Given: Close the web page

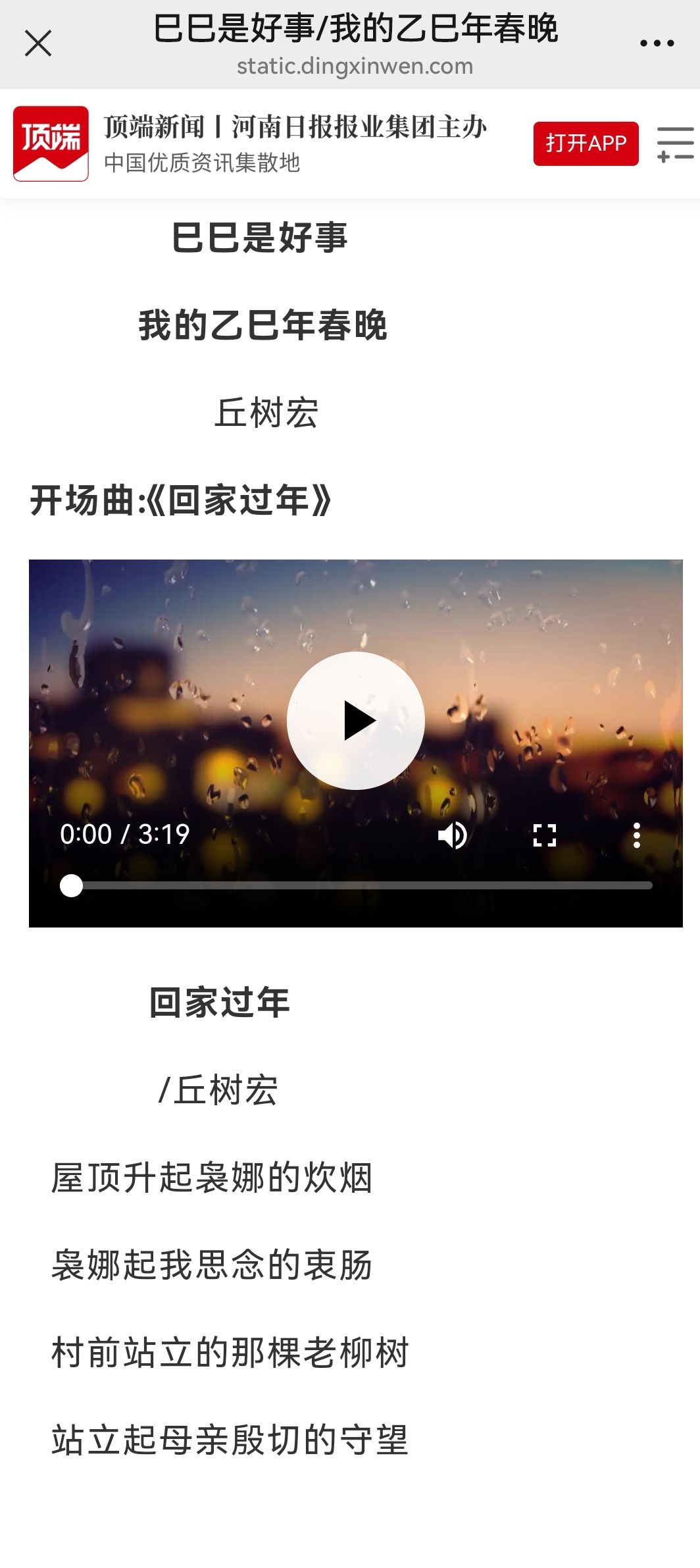Looking at the screenshot, I should (38, 44).
